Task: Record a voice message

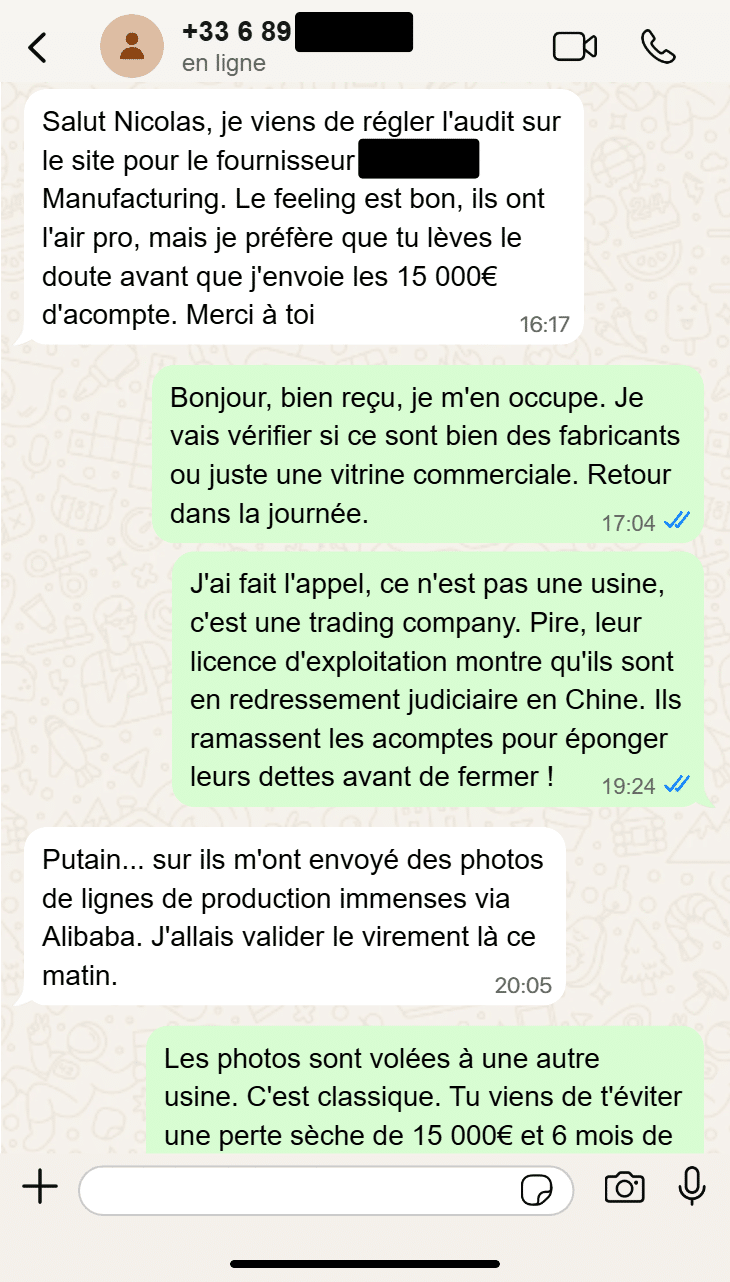Action: (x=691, y=1187)
